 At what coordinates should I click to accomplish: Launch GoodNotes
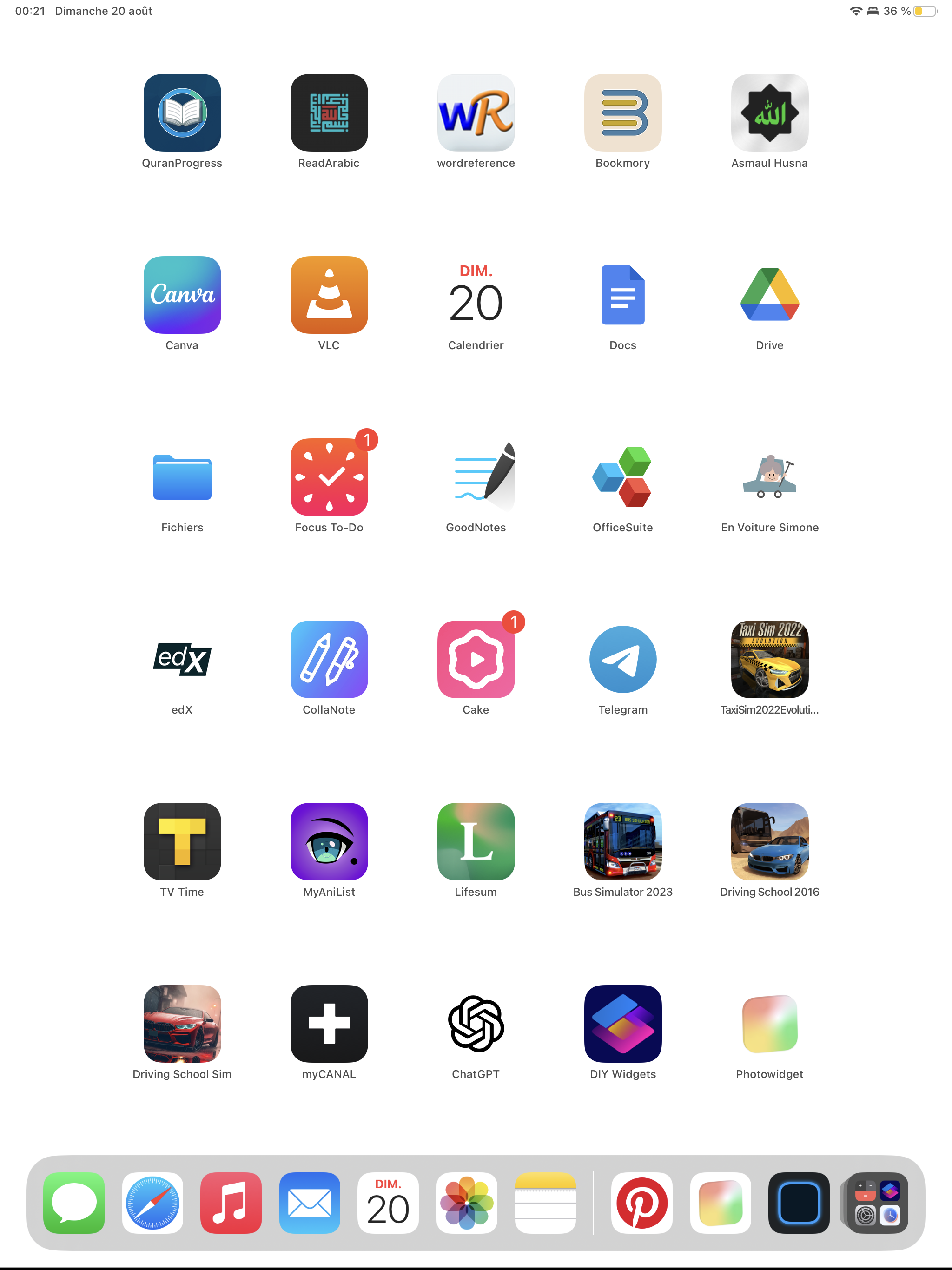click(476, 477)
